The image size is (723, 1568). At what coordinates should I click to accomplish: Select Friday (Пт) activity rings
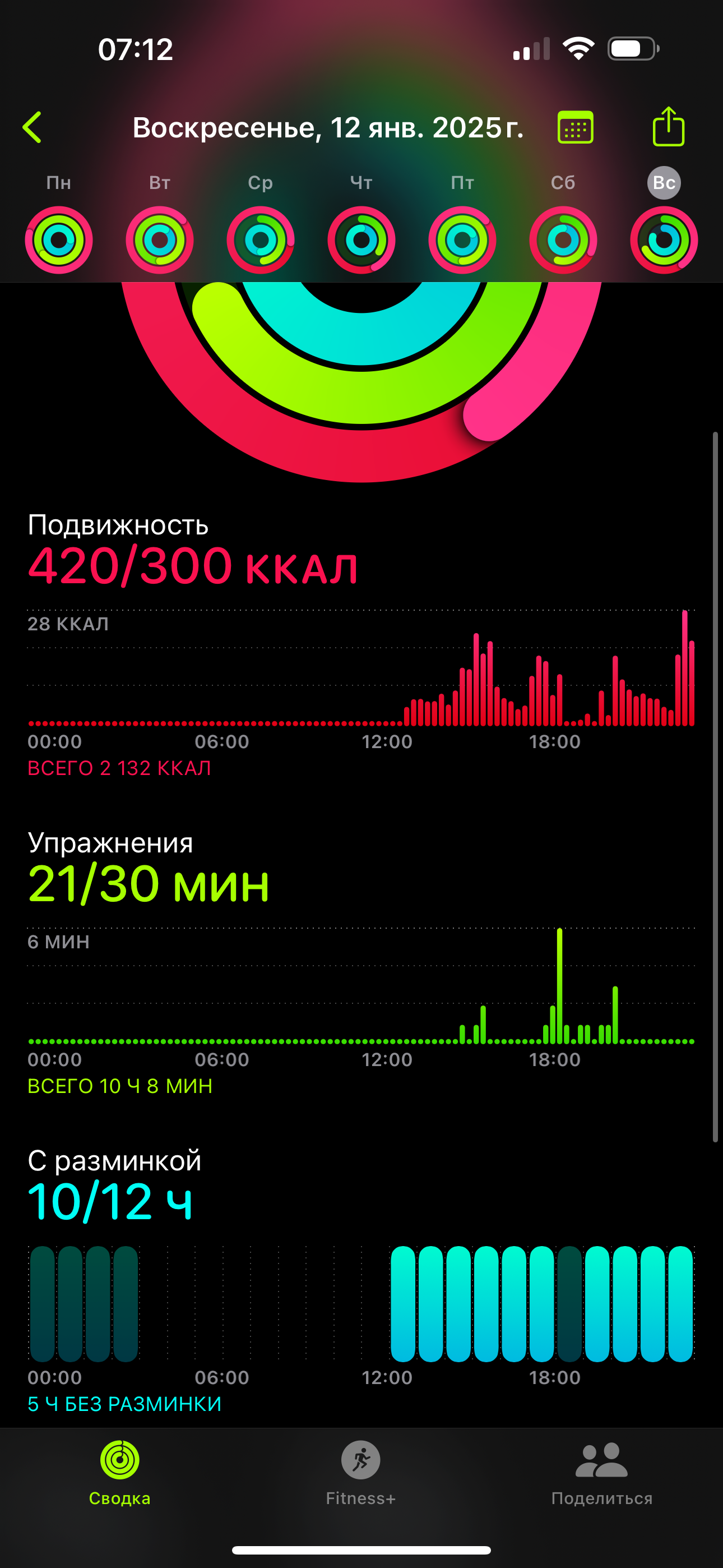462,240
